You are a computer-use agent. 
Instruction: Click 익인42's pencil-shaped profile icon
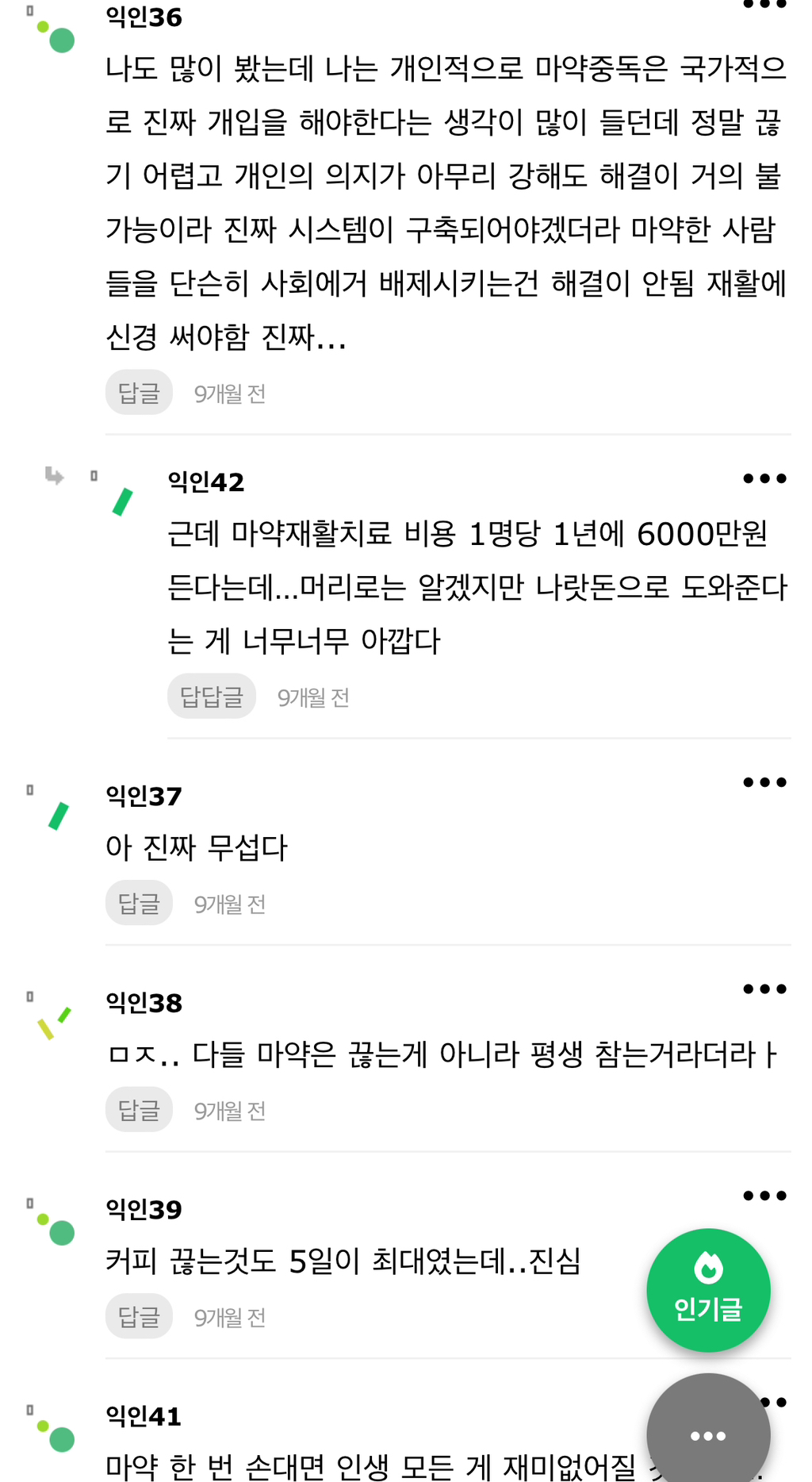124,501
